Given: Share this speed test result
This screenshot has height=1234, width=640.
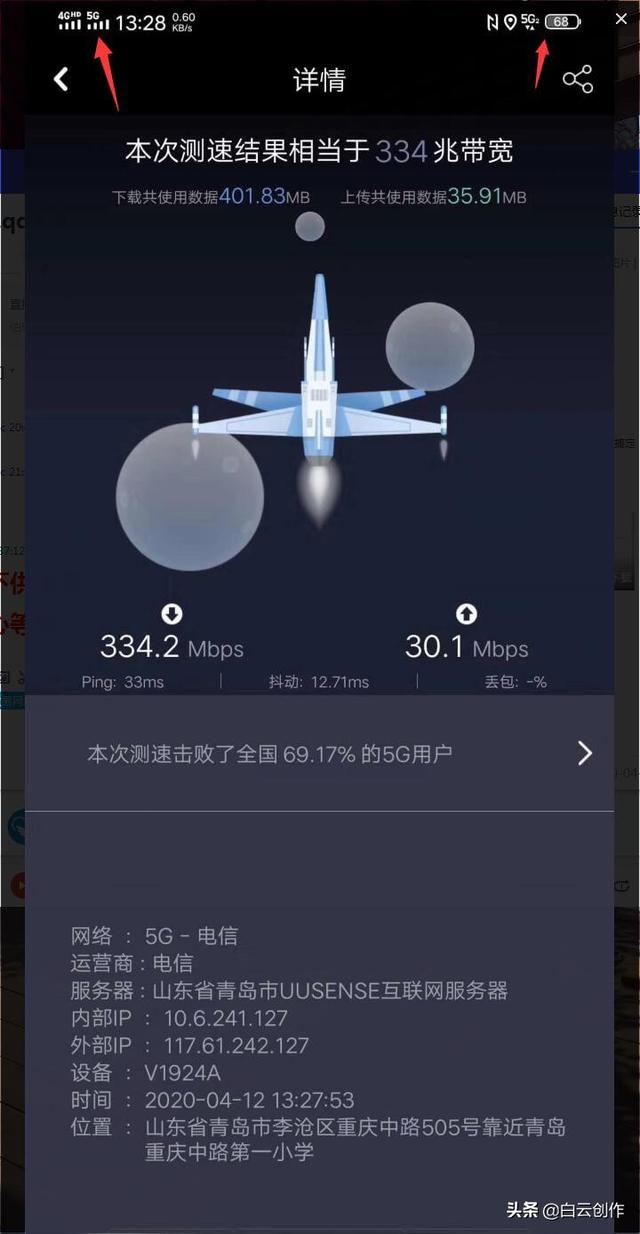Looking at the screenshot, I should [578, 80].
